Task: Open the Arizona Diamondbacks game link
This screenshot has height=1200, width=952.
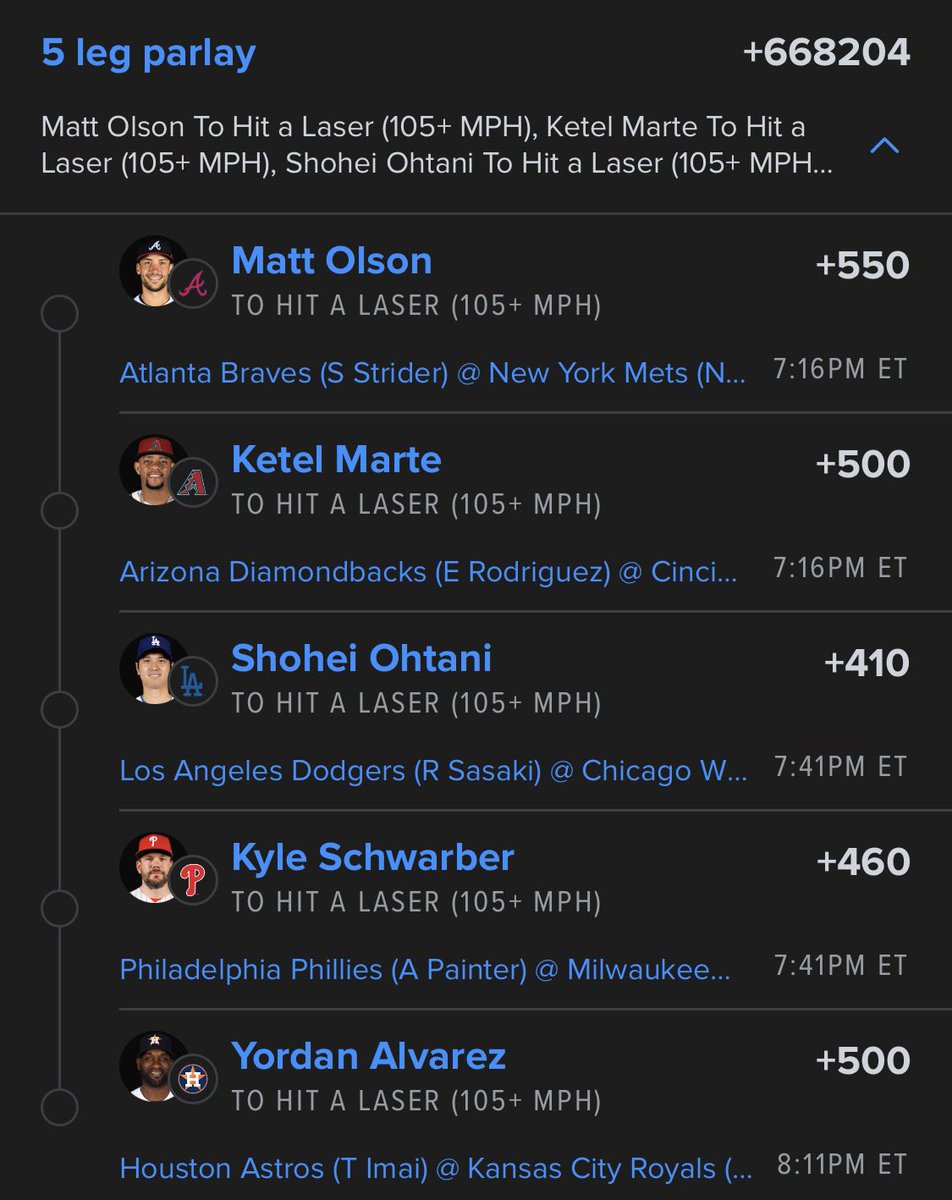Action: (429, 572)
